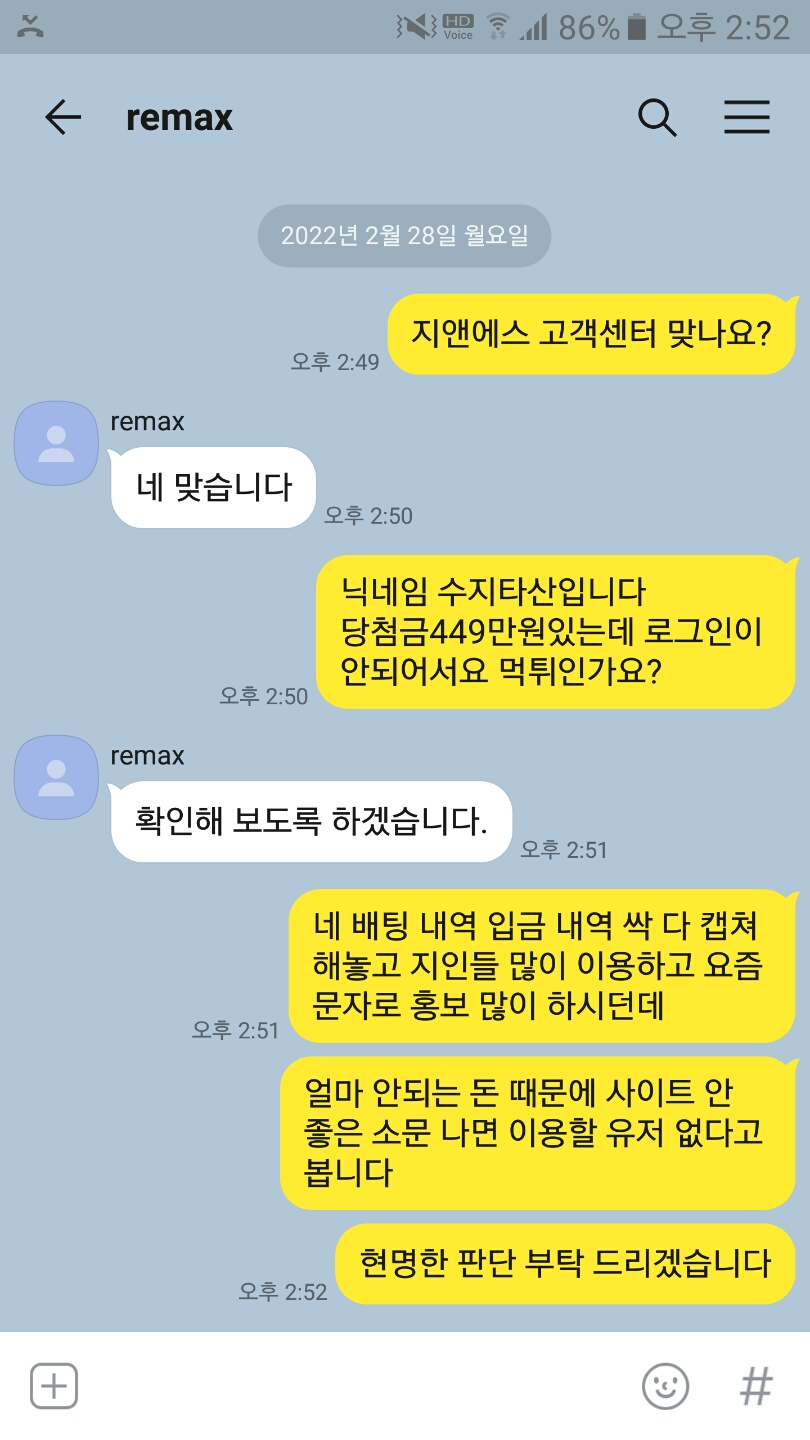Open the emoticon picker
The width and height of the screenshot is (810, 1440).
tap(665, 1387)
